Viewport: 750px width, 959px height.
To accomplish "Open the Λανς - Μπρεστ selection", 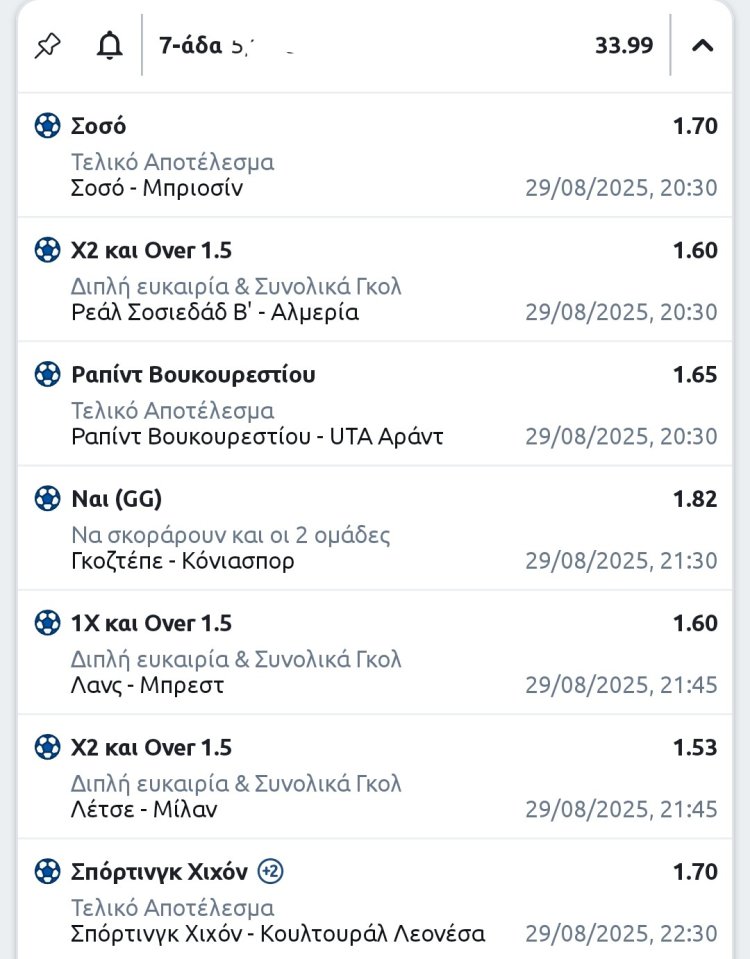I will 148,685.
